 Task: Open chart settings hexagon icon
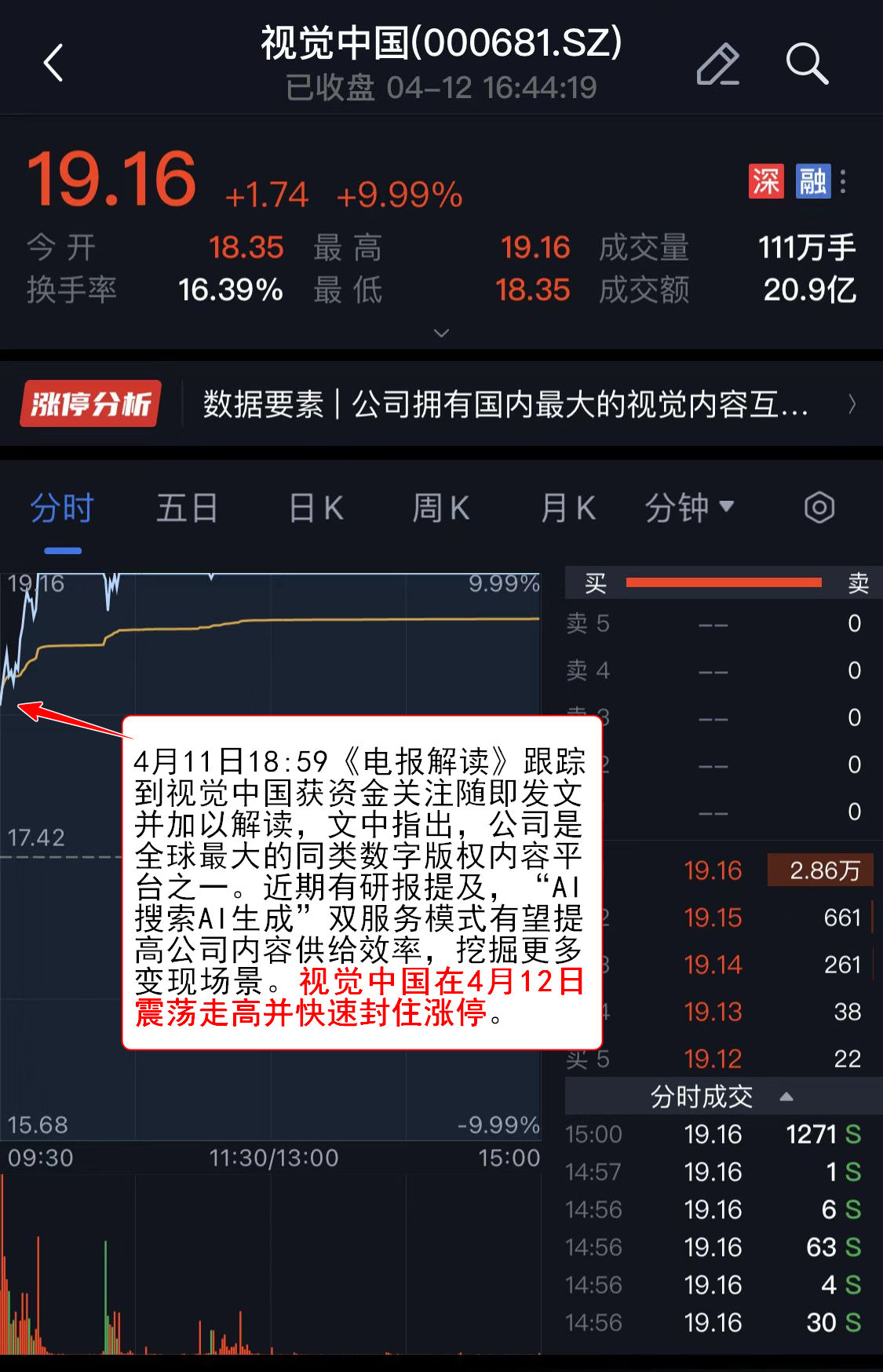(x=819, y=508)
